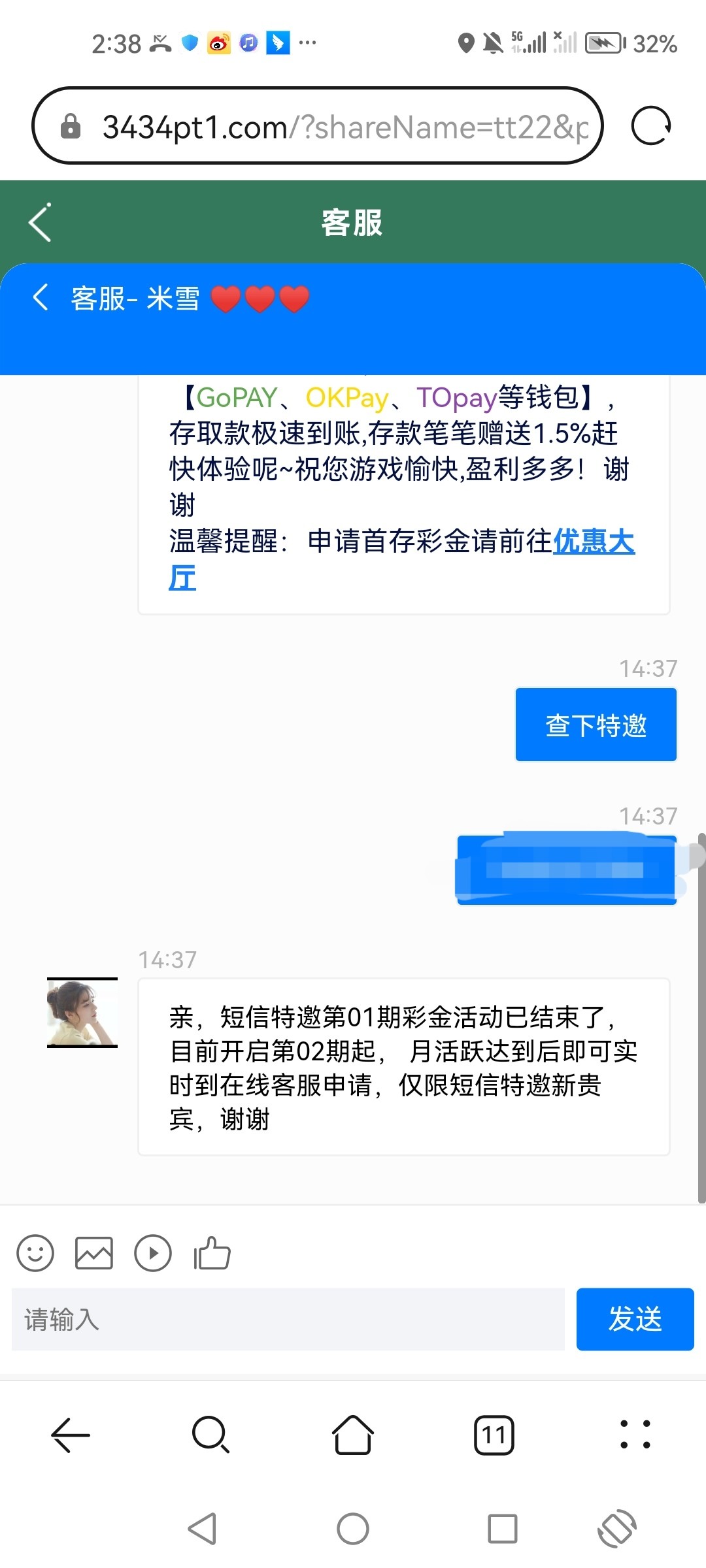Attach a video to the chat
Image resolution: width=706 pixels, height=1568 pixels.
tap(153, 1253)
